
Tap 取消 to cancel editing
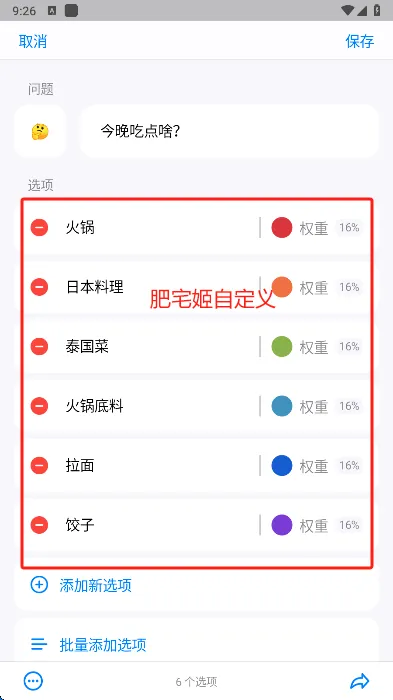pyautogui.click(x=33, y=41)
